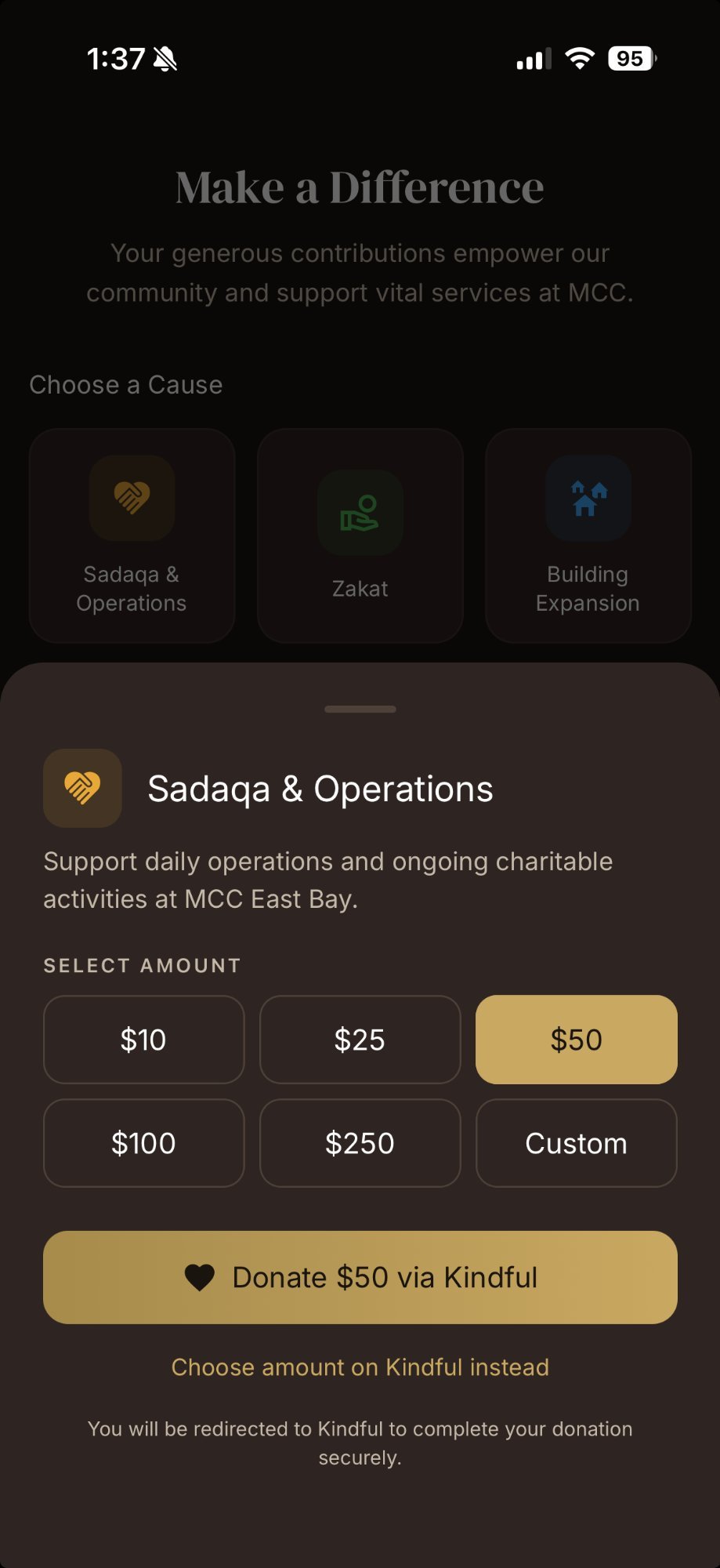The image size is (720, 1568).
Task: Click the Sadaqa icon in the bottom sheet
Action: (82, 788)
